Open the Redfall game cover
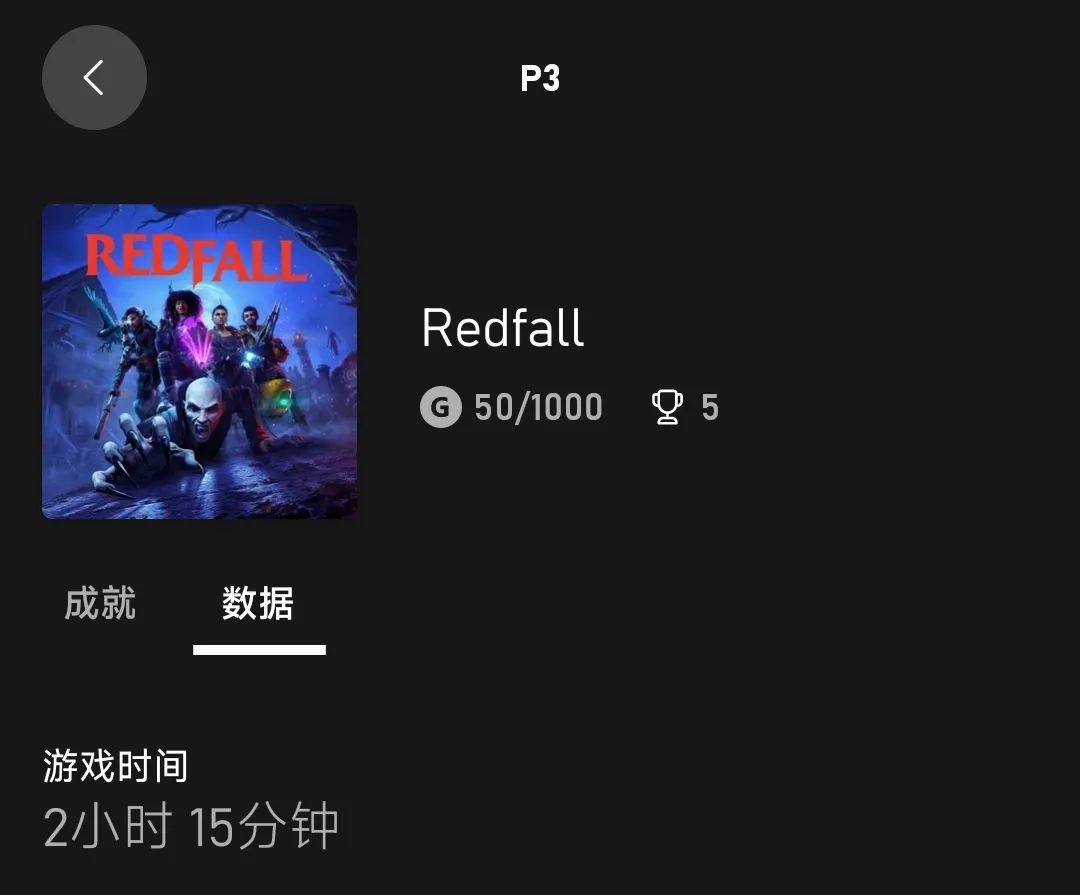Screen dimensions: 1080x895 click(x=199, y=361)
